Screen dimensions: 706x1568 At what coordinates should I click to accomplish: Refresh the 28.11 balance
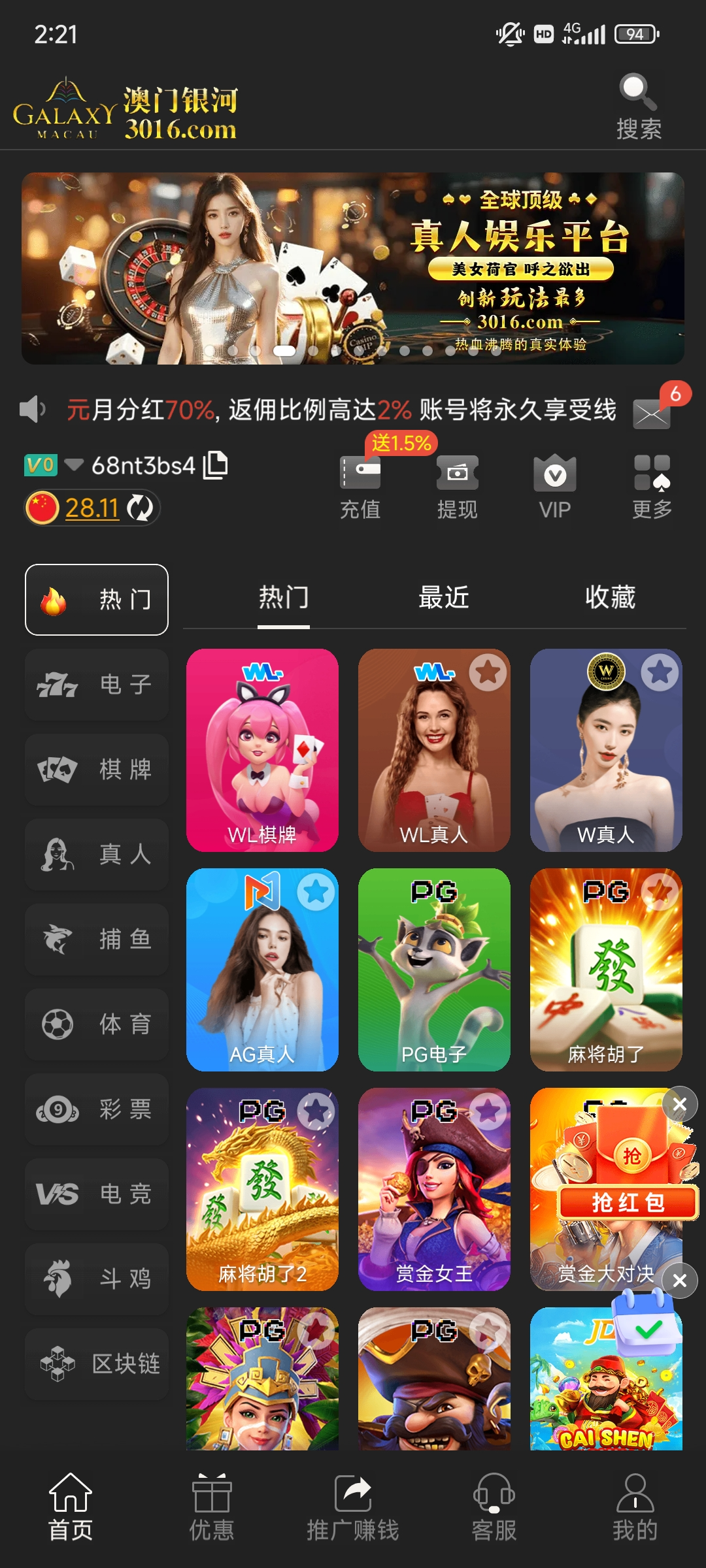click(x=139, y=508)
